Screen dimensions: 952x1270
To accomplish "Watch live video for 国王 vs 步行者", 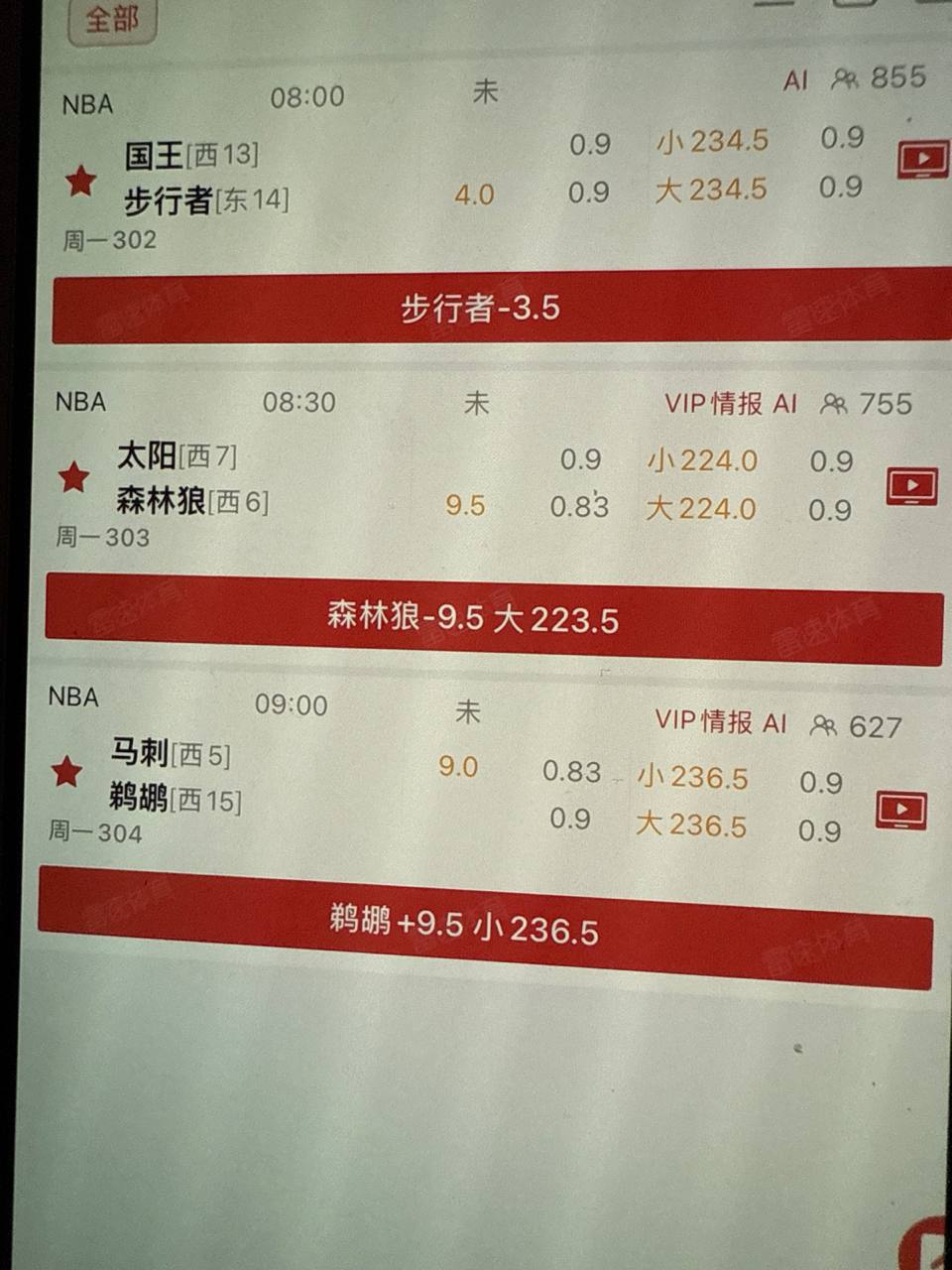I will 922,159.
